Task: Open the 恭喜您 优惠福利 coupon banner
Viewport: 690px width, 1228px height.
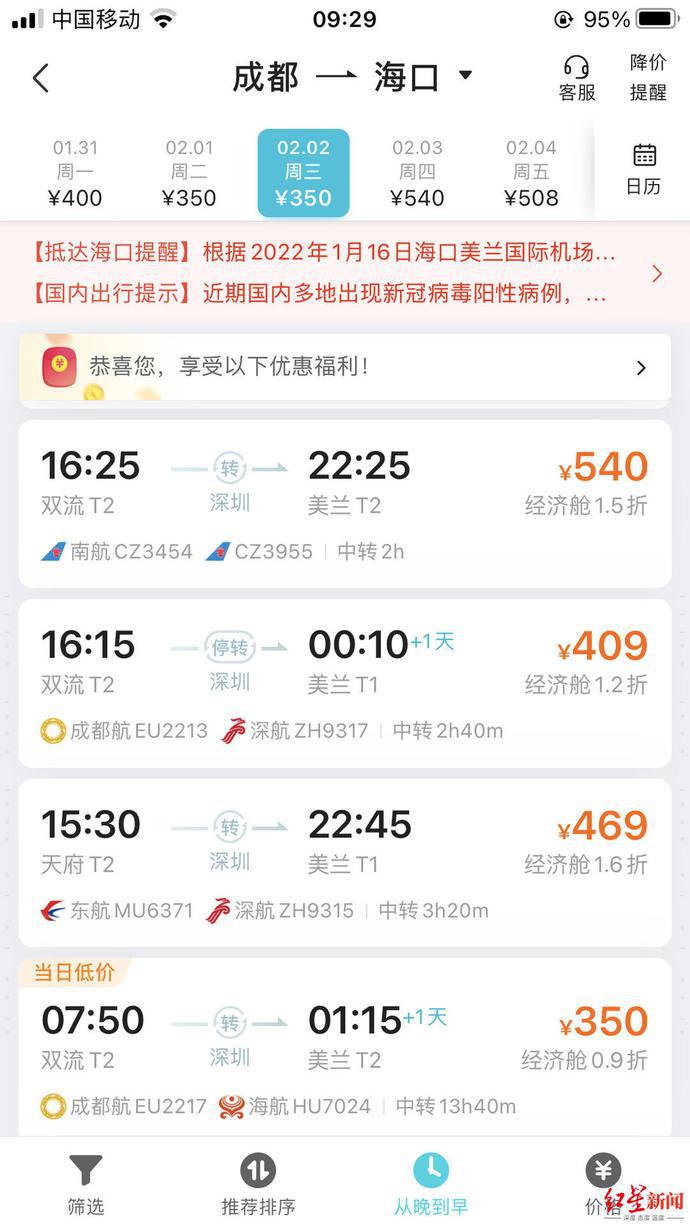Action: point(345,367)
